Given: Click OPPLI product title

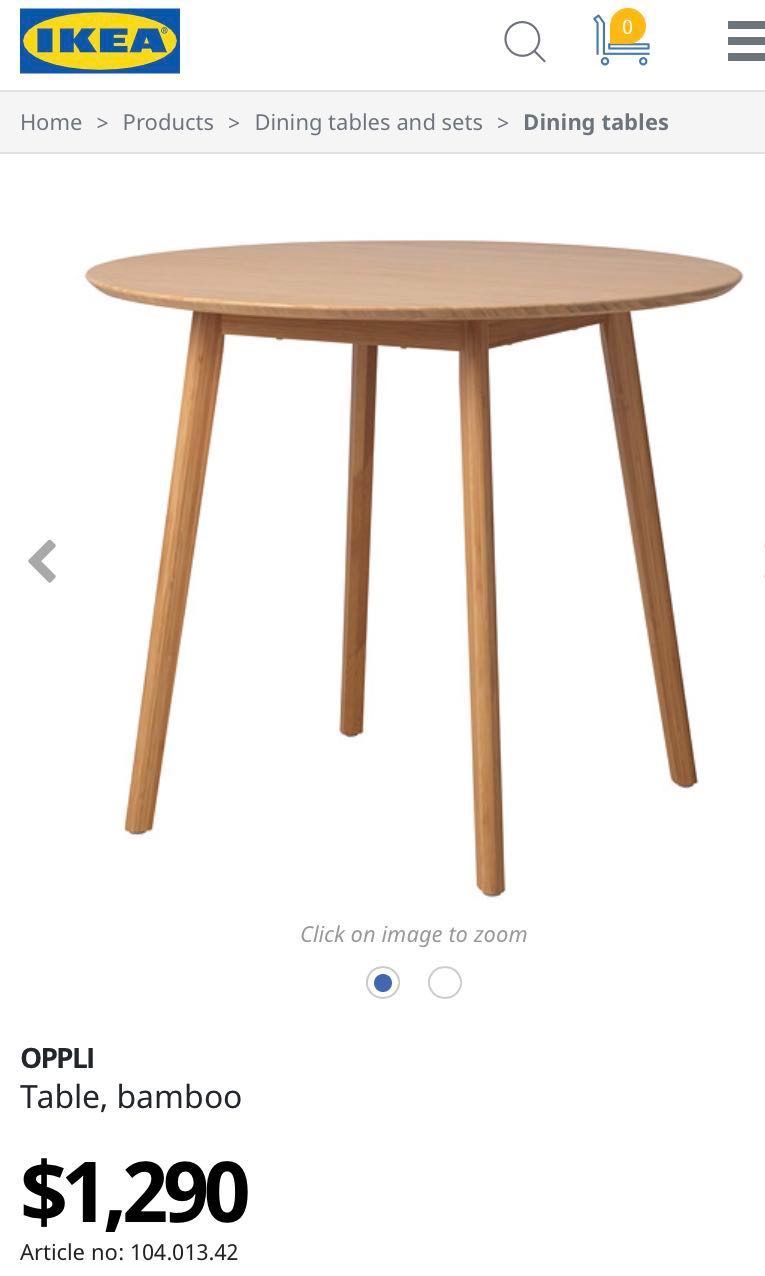Looking at the screenshot, I should [x=58, y=1057].
